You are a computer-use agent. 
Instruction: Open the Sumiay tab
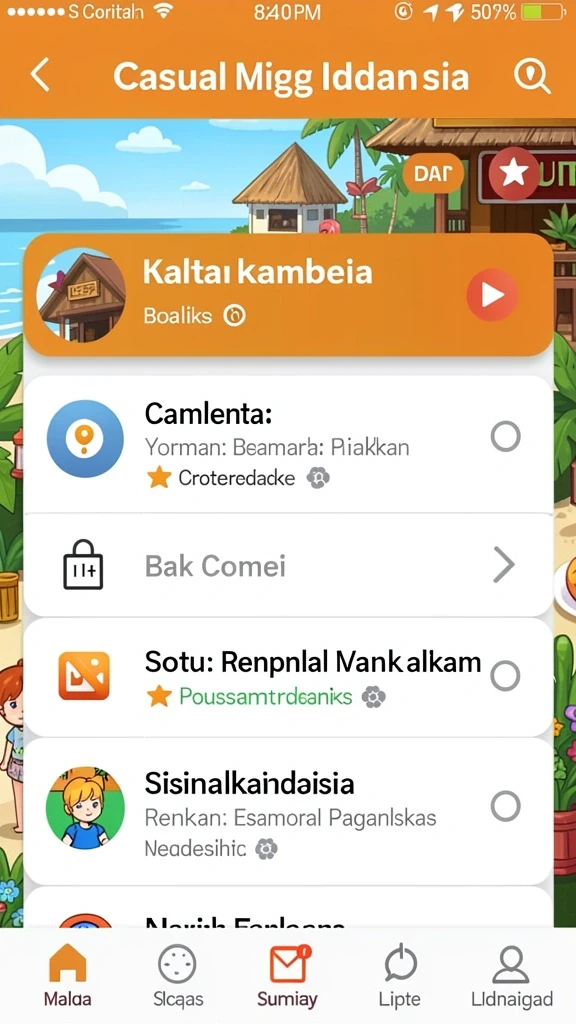287,974
